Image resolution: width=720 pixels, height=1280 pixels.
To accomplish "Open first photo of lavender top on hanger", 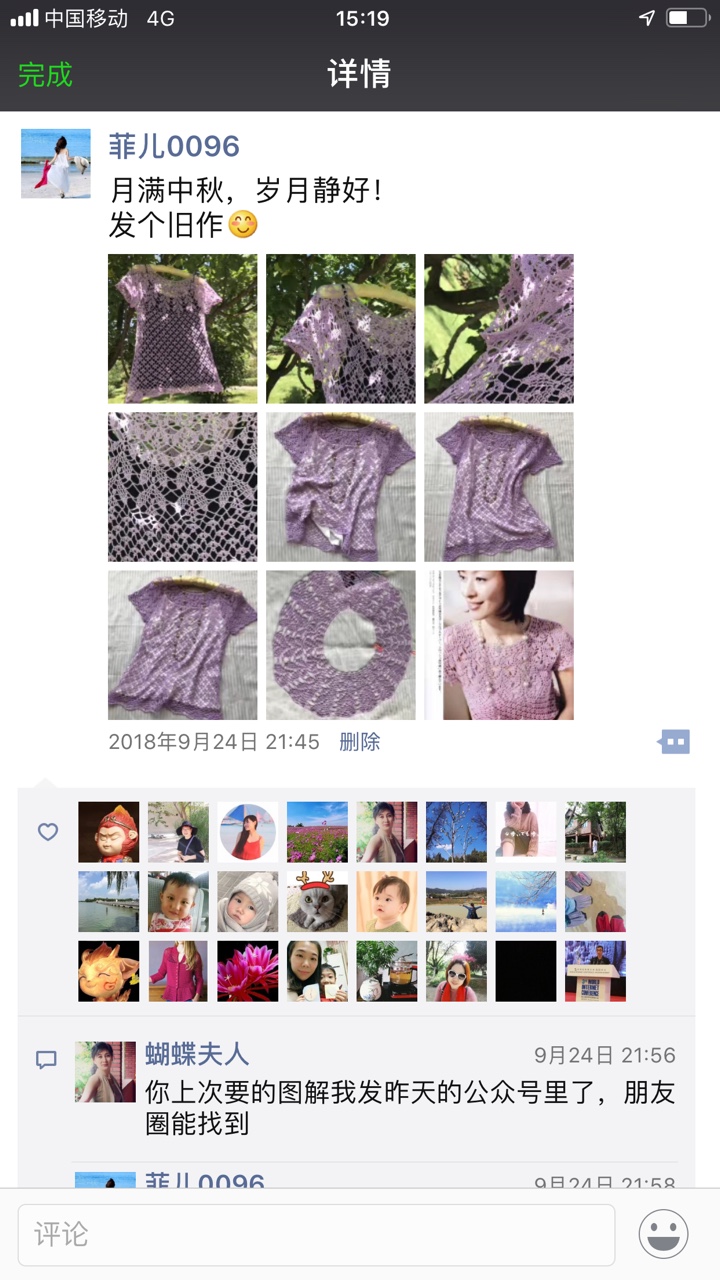I will 182,328.
